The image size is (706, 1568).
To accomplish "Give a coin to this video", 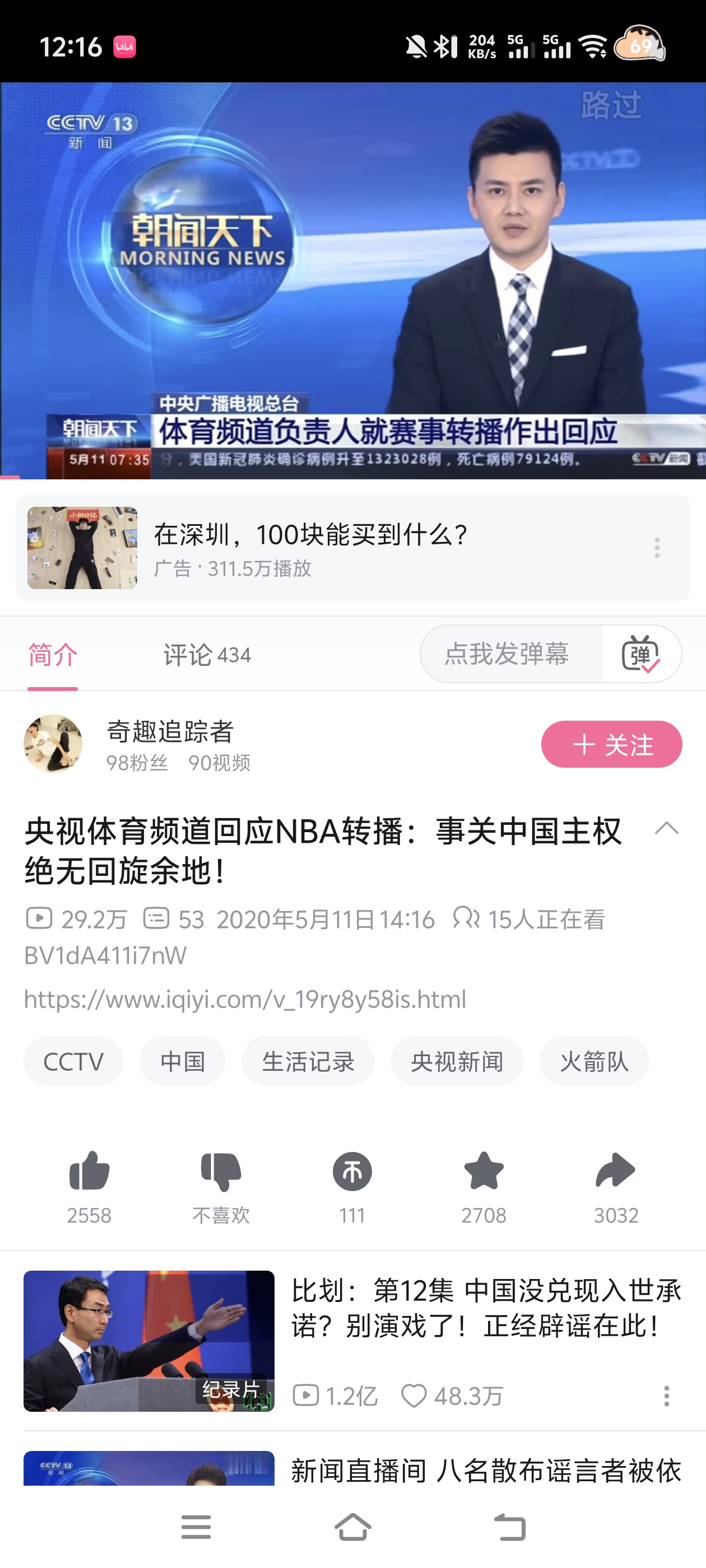I will [x=352, y=1172].
